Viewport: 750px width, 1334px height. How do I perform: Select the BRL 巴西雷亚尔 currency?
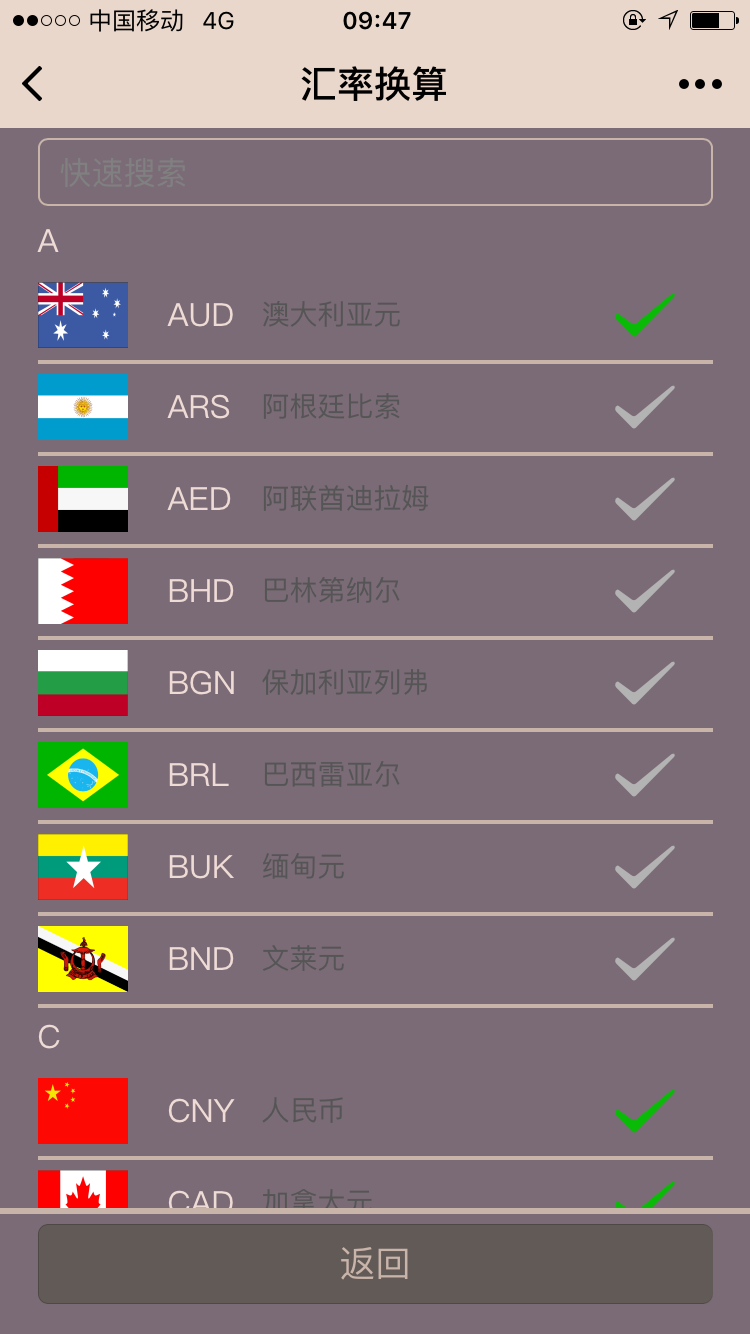375,775
